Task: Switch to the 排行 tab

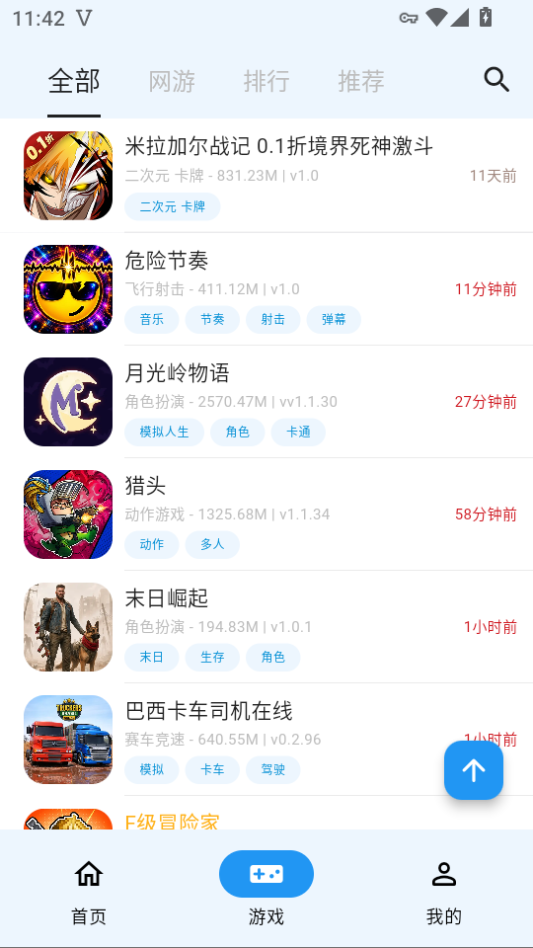Action: pos(266,81)
